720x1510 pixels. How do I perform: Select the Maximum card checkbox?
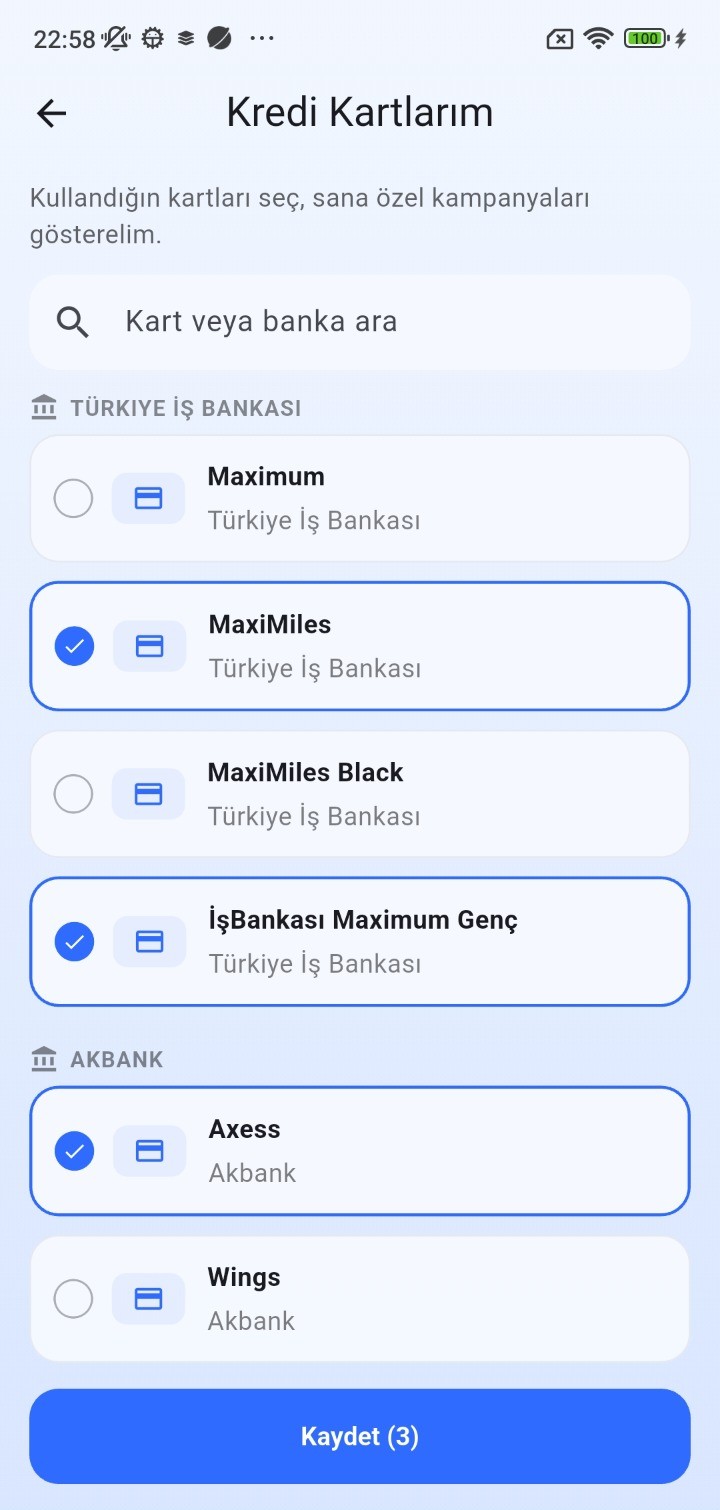click(73, 497)
